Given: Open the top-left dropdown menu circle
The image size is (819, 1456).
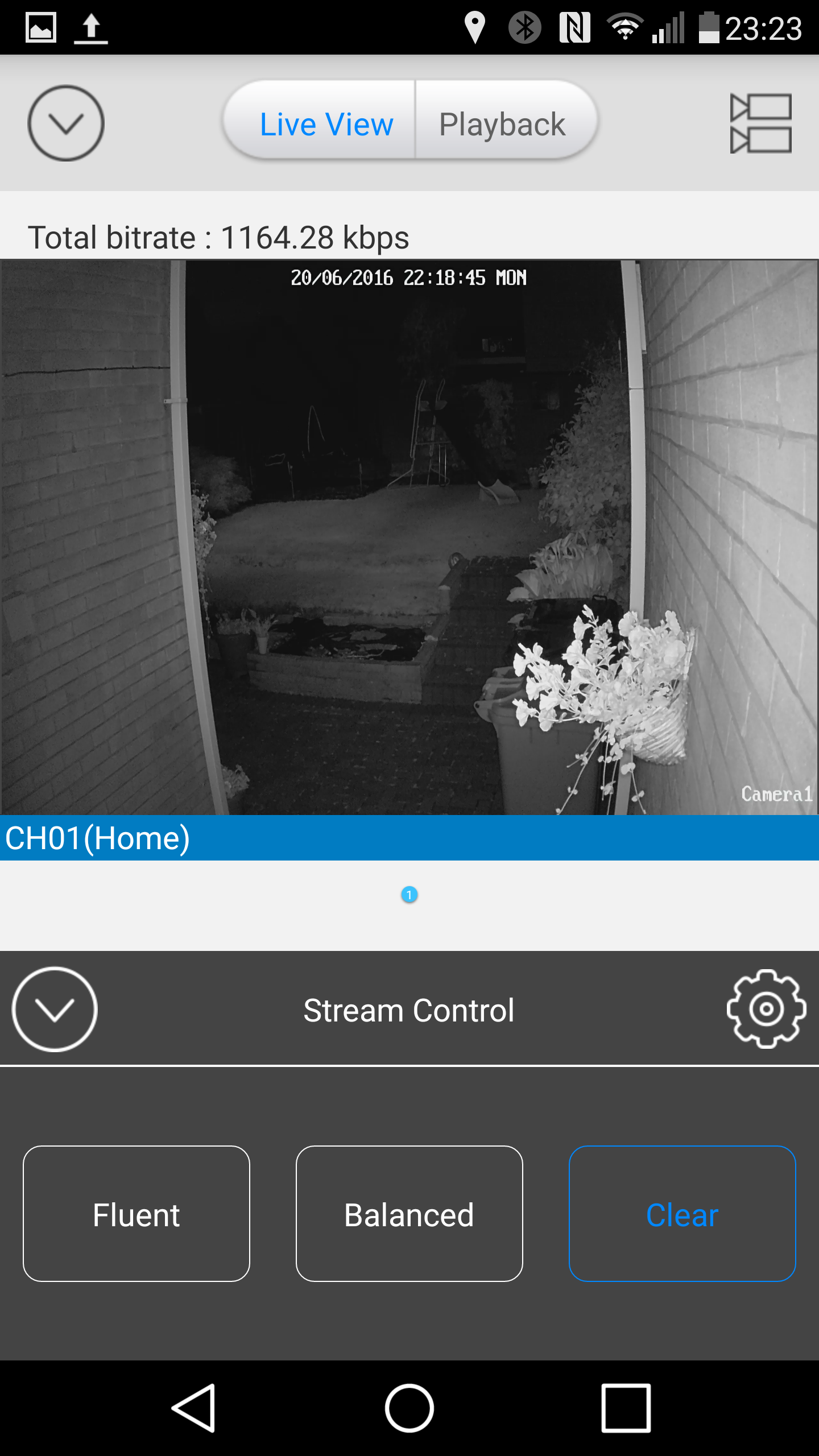Looking at the screenshot, I should (x=66, y=123).
